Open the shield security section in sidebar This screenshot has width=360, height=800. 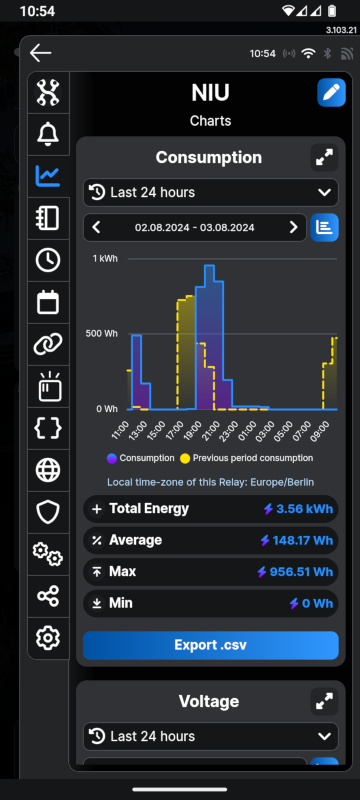click(x=48, y=512)
